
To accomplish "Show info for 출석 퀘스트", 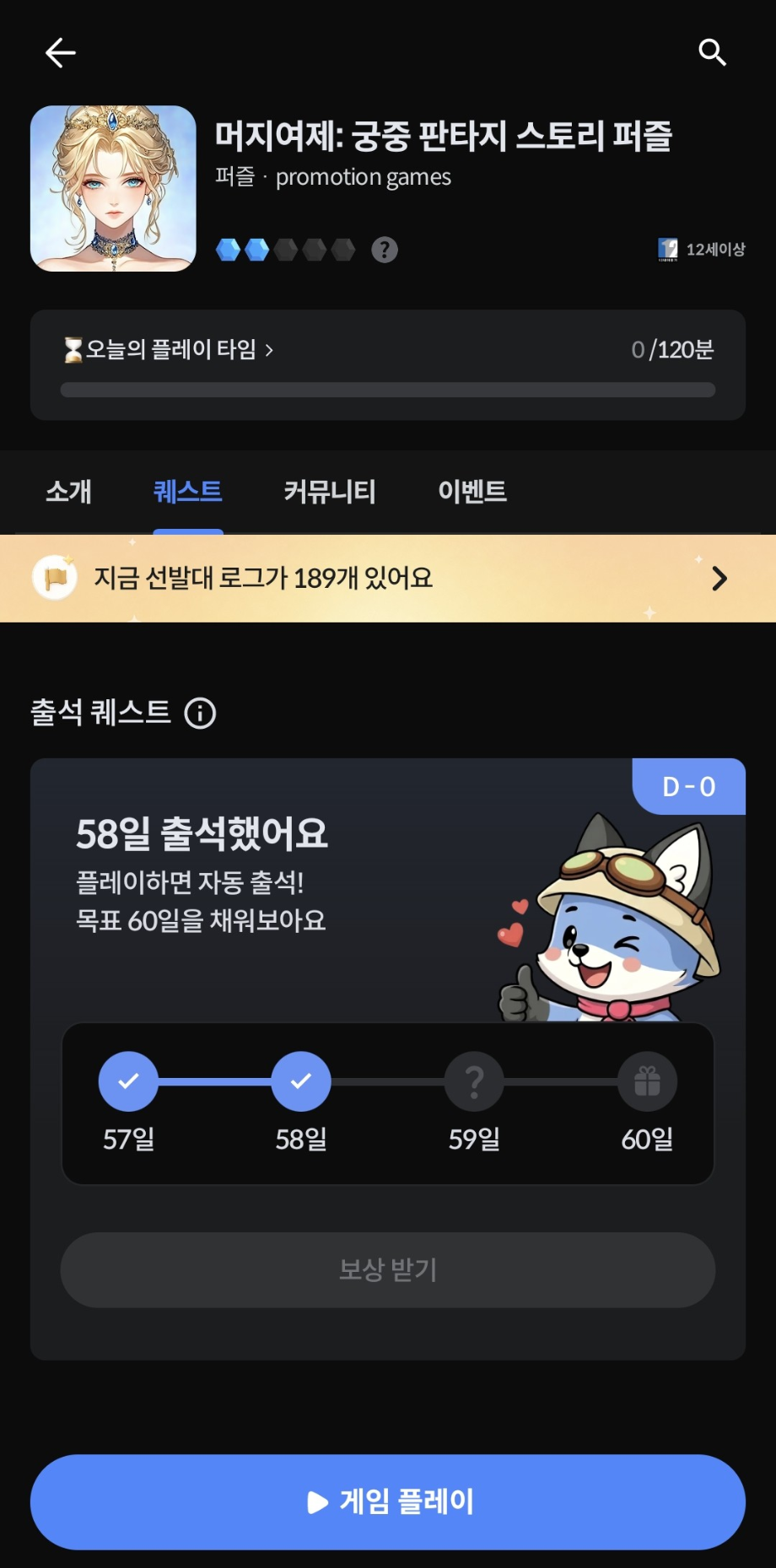I will pos(200,714).
